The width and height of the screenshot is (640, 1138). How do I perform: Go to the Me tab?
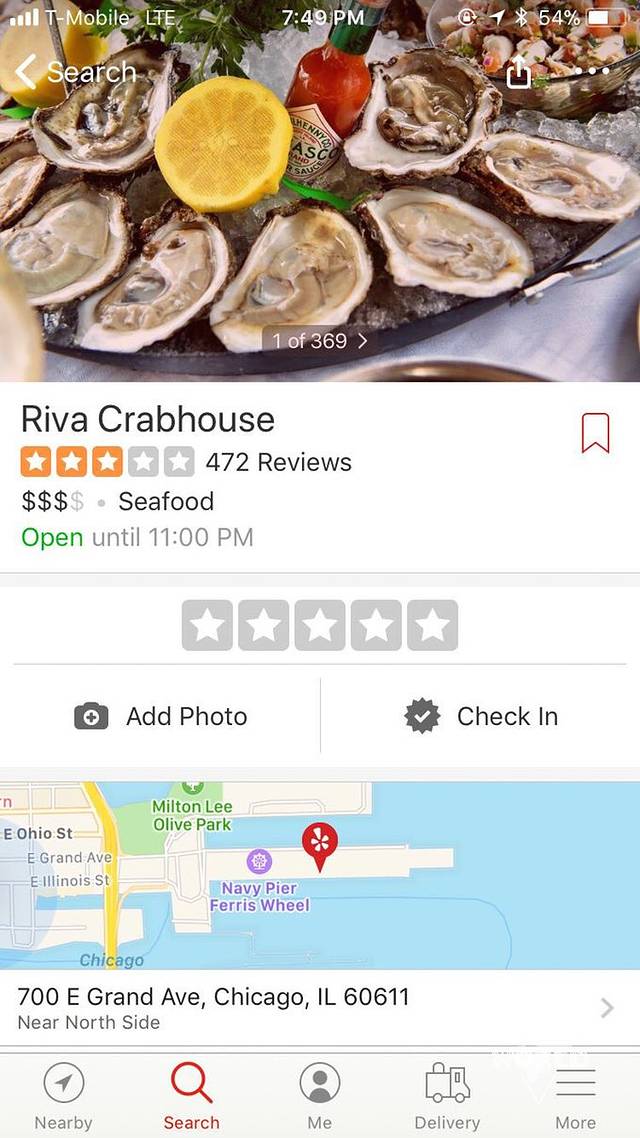tap(320, 1096)
